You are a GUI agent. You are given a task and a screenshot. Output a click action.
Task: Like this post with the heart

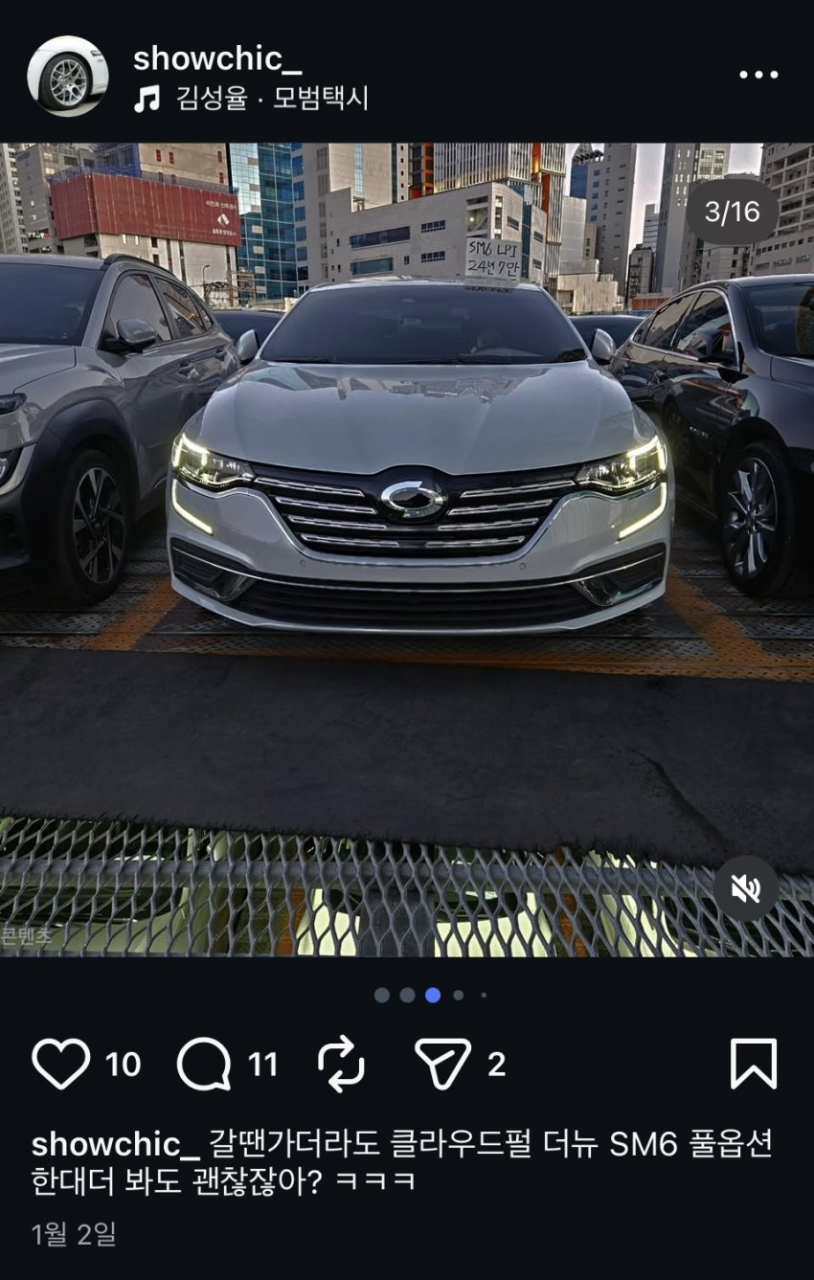pos(61,1063)
